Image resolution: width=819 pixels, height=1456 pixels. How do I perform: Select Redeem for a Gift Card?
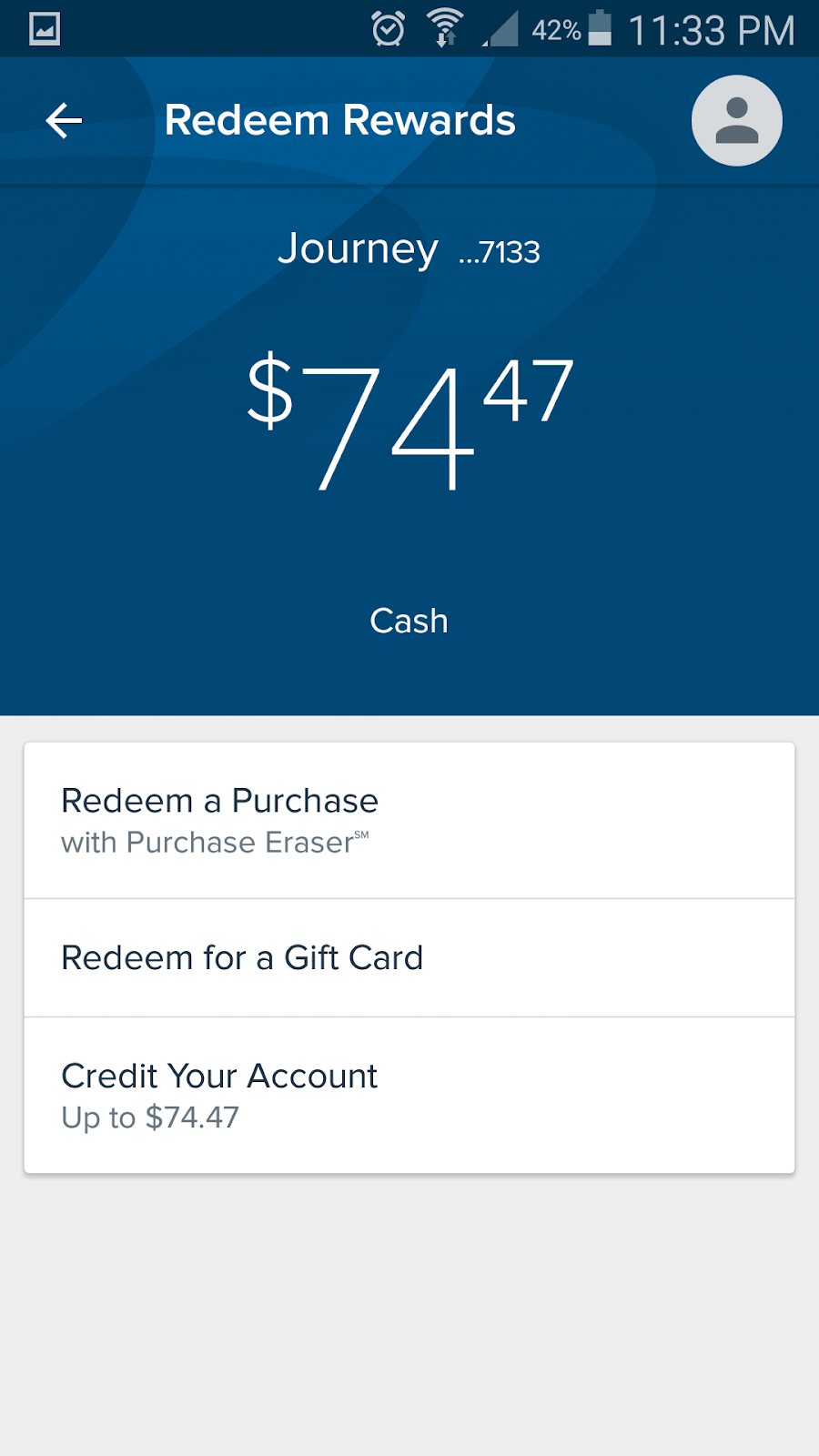pos(409,958)
